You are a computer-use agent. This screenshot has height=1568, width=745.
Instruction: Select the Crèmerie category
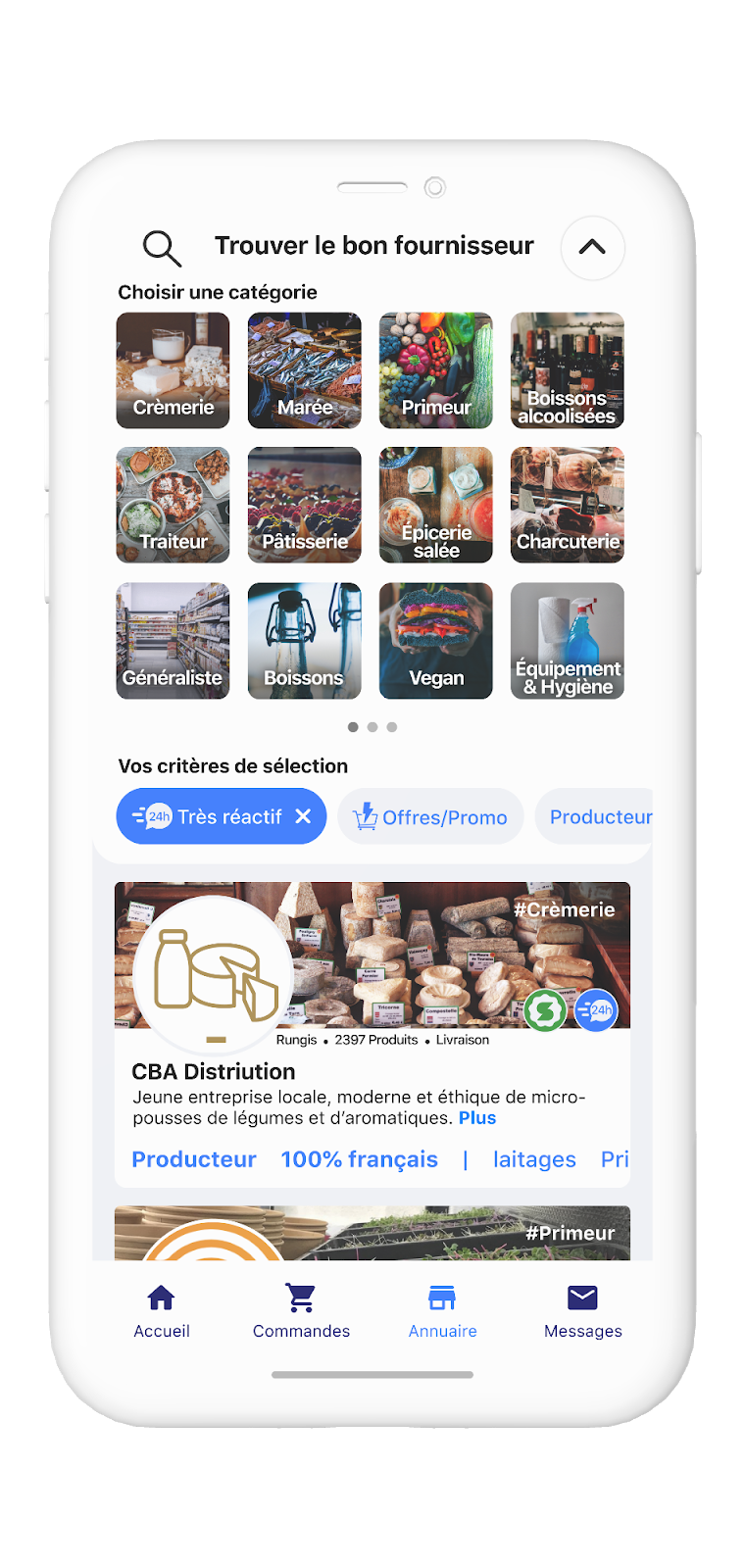click(173, 370)
